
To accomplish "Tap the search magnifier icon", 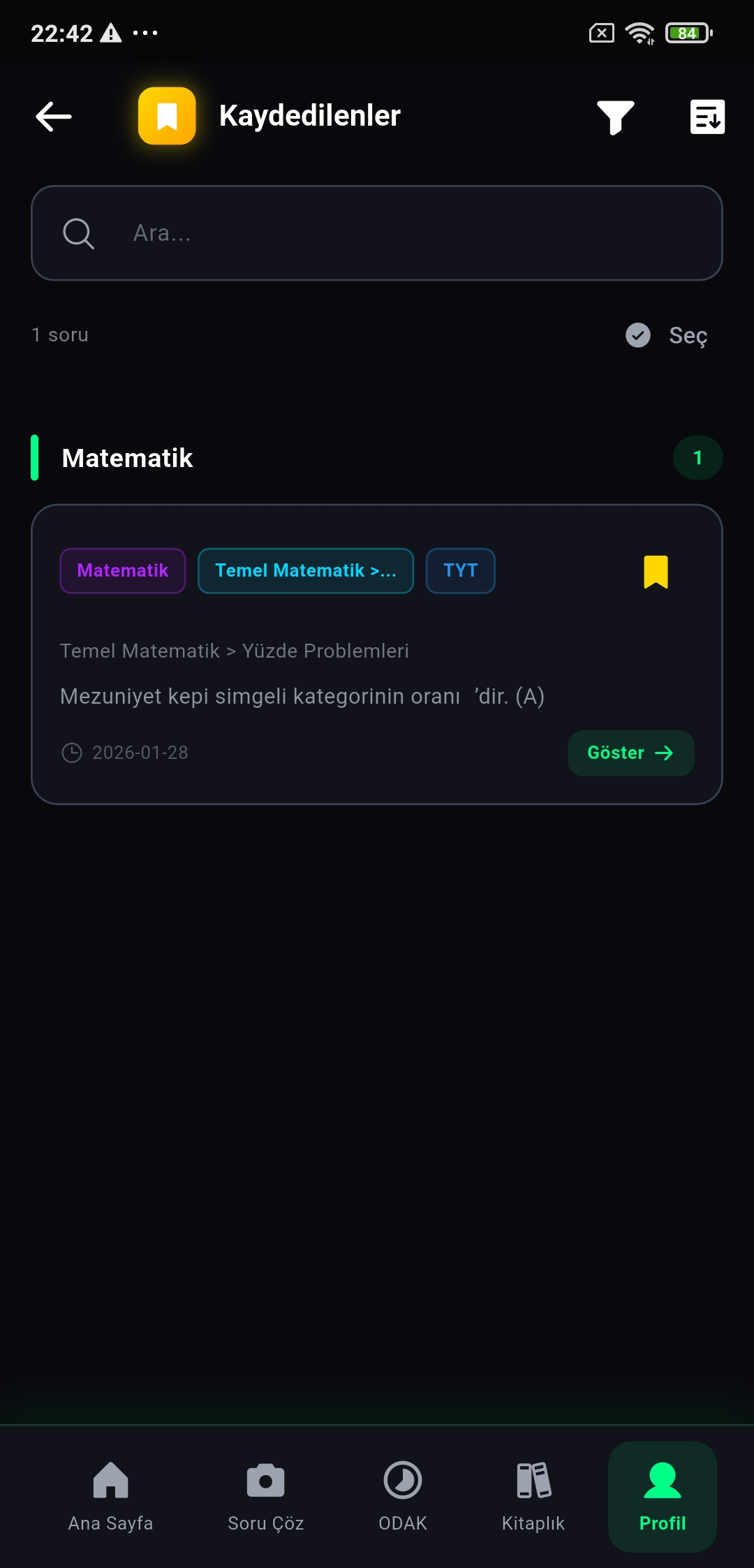I will (78, 233).
